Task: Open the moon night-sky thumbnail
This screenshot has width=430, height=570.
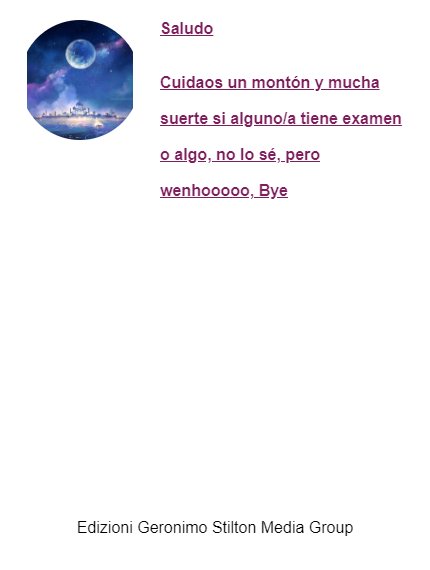Action: pyautogui.click(x=80, y=80)
